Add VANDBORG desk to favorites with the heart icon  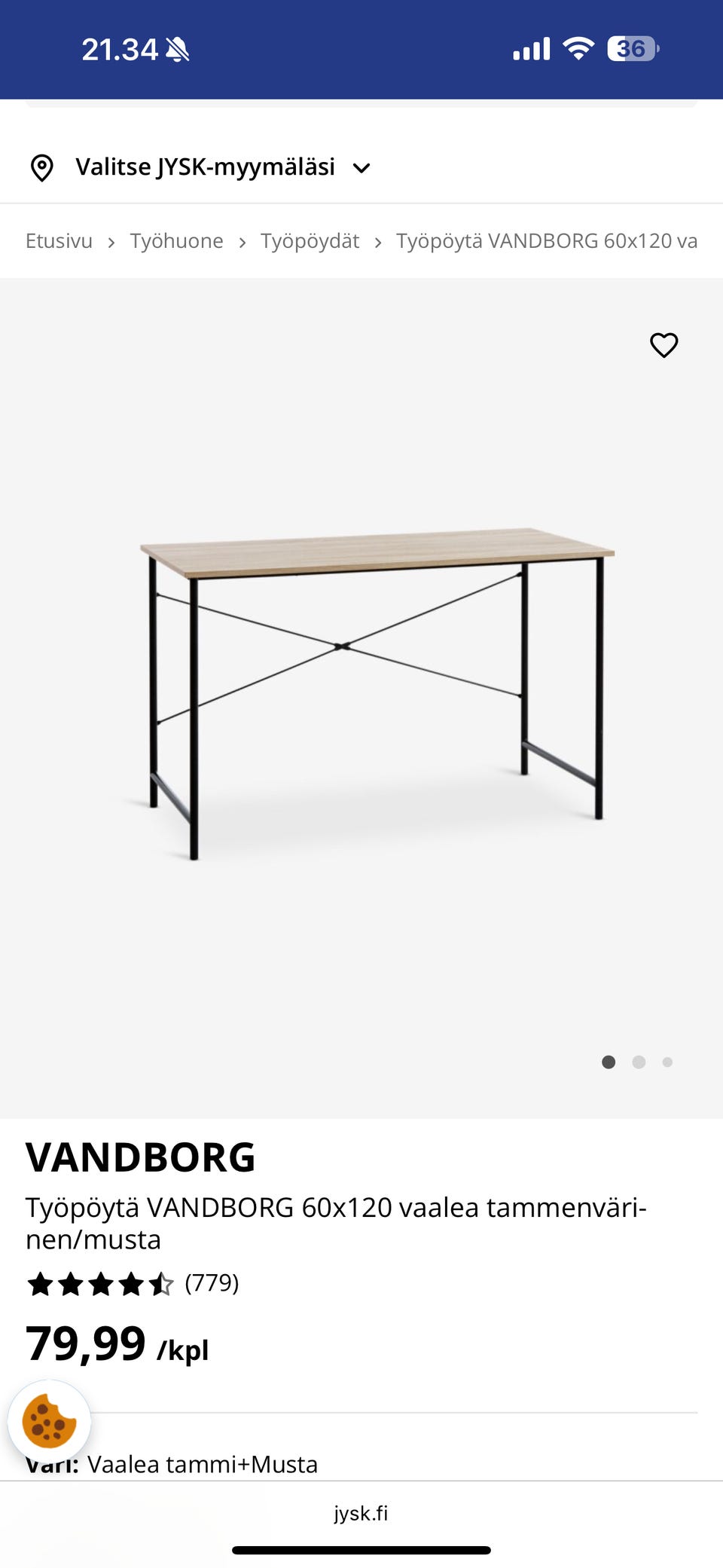664,345
